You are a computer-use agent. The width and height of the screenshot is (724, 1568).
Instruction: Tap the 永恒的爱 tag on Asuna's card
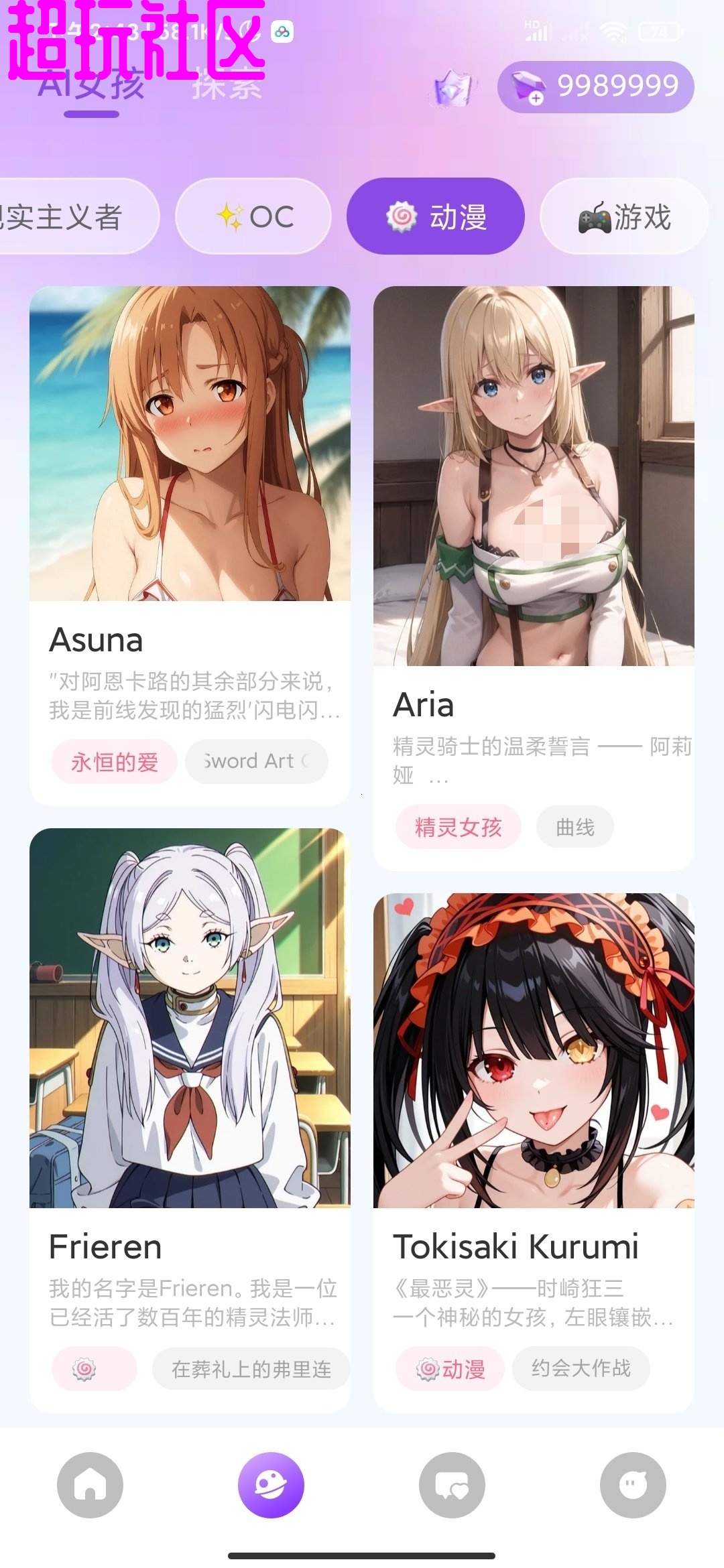pos(114,761)
